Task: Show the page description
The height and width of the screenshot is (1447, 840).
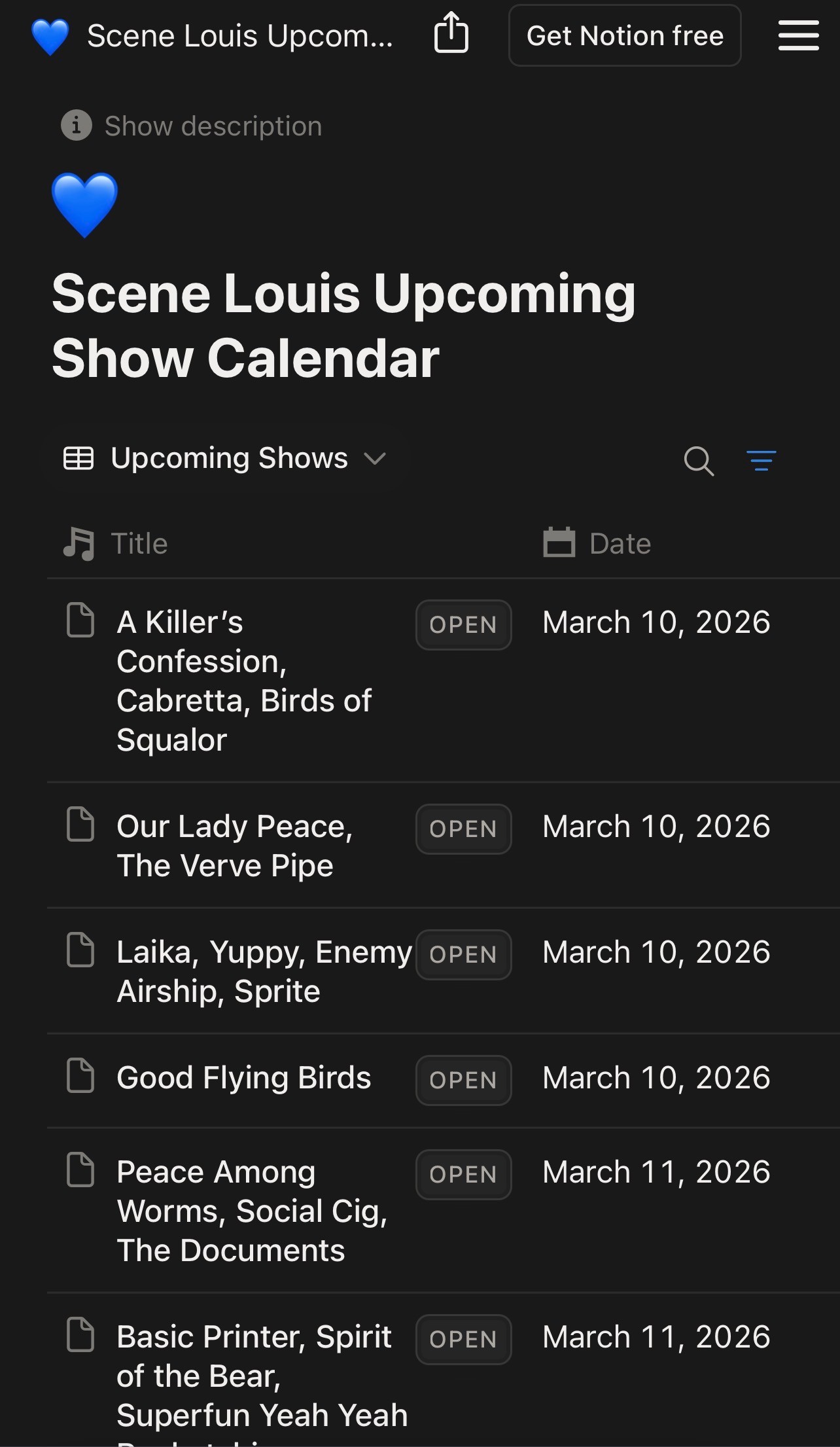Action: (213, 125)
